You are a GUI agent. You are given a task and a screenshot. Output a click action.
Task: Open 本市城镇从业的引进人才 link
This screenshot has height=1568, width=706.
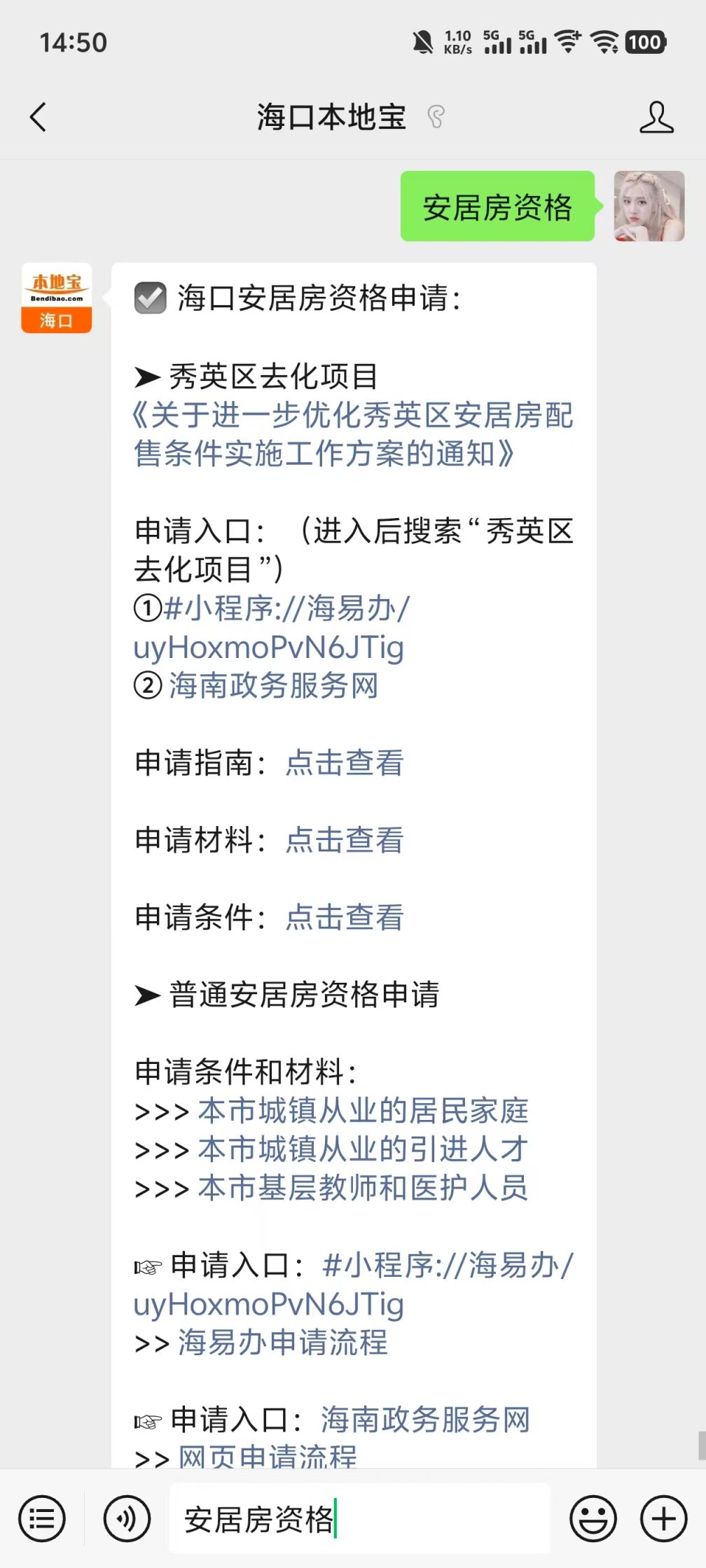click(363, 1149)
